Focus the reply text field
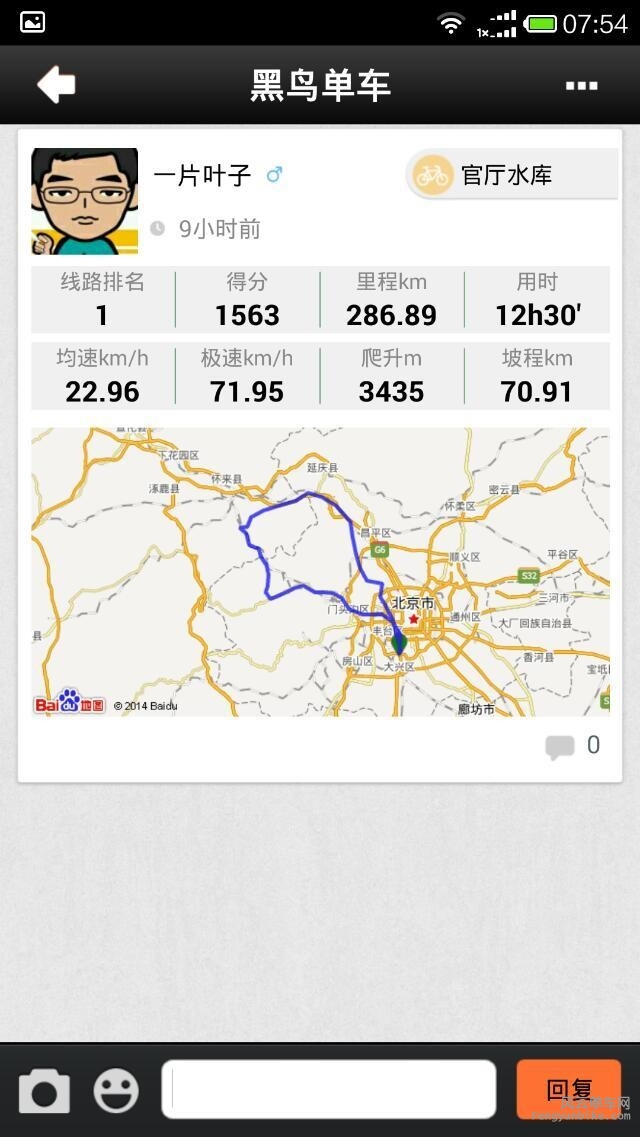 point(329,1089)
